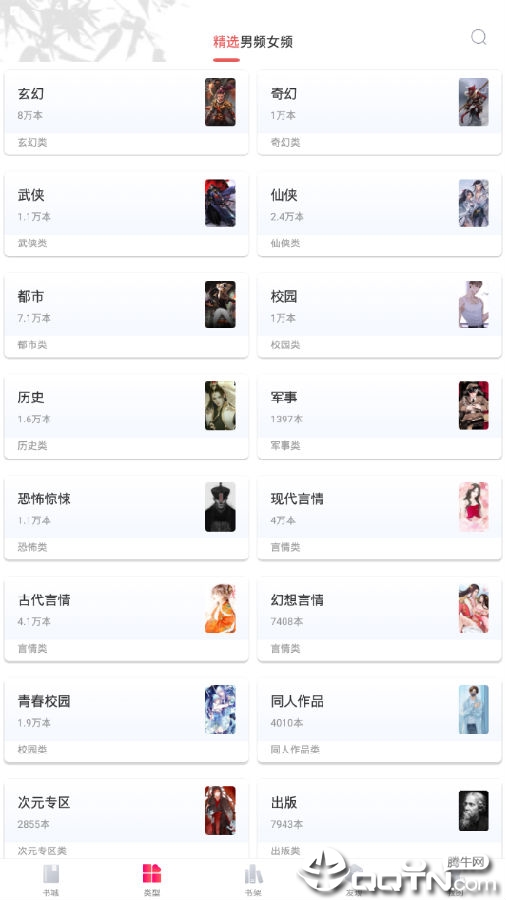
Task: Go to the 书城 bottom tab
Action: click(x=51, y=880)
